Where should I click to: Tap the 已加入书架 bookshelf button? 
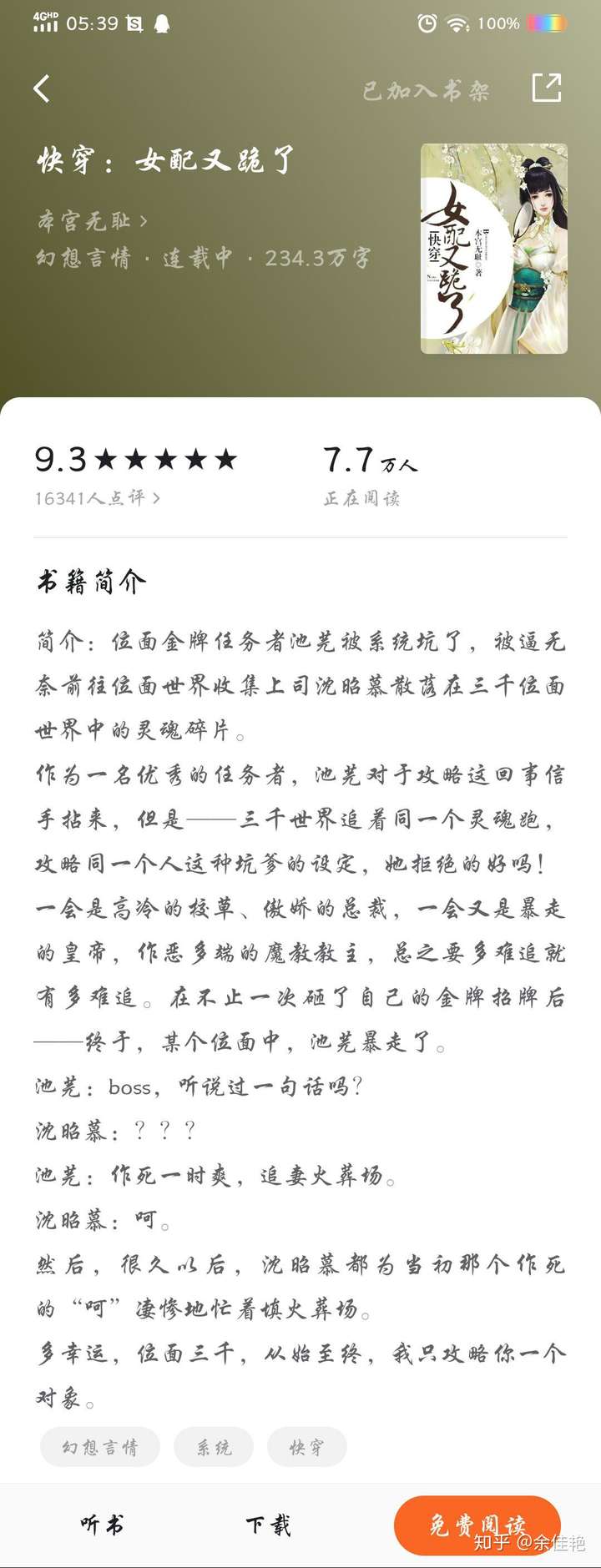[426, 90]
